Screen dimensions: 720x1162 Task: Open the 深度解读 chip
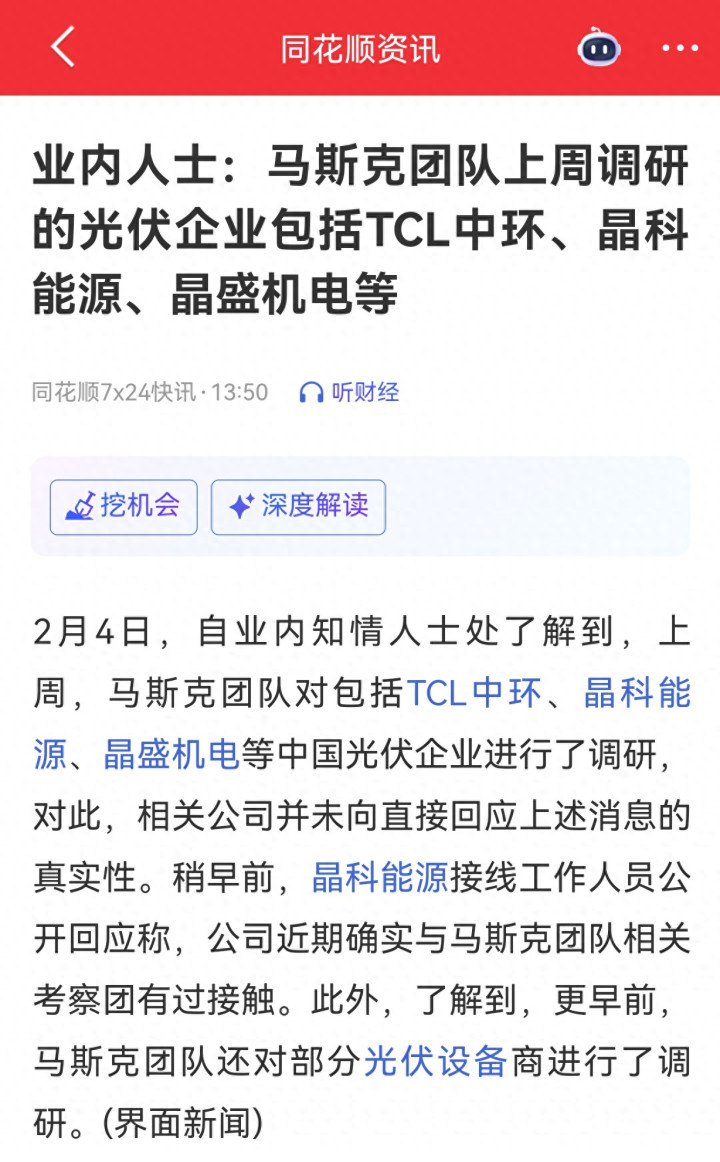tap(298, 507)
